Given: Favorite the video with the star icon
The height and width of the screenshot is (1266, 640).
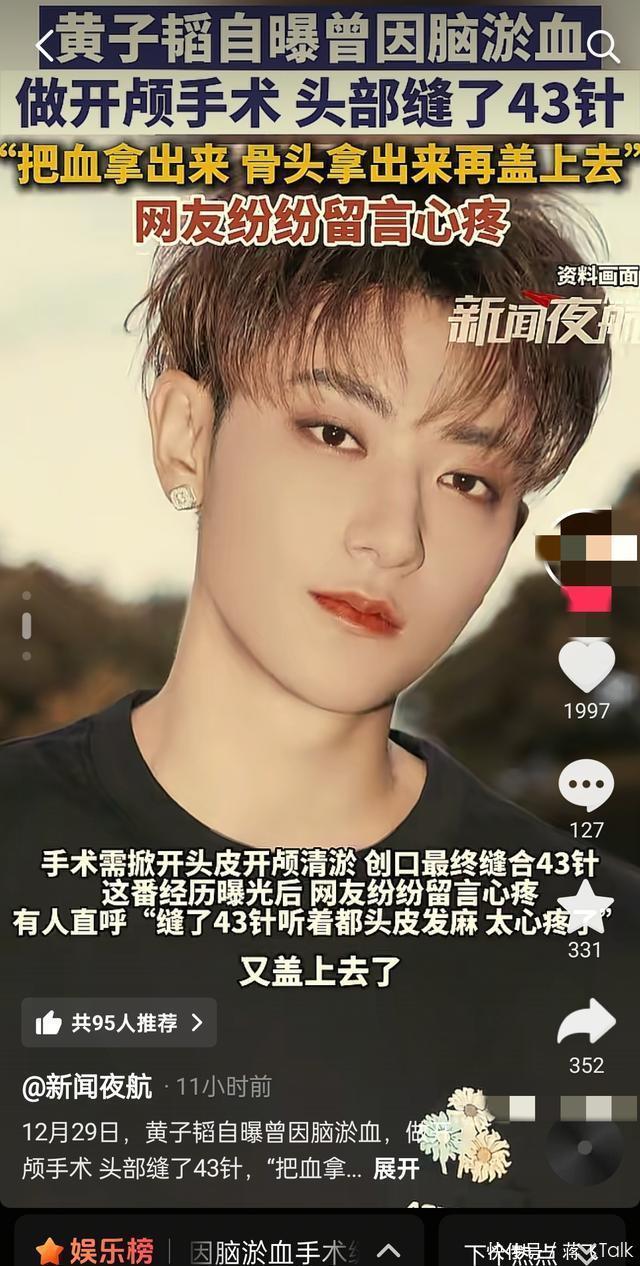Looking at the screenshot, I should 586,907.
